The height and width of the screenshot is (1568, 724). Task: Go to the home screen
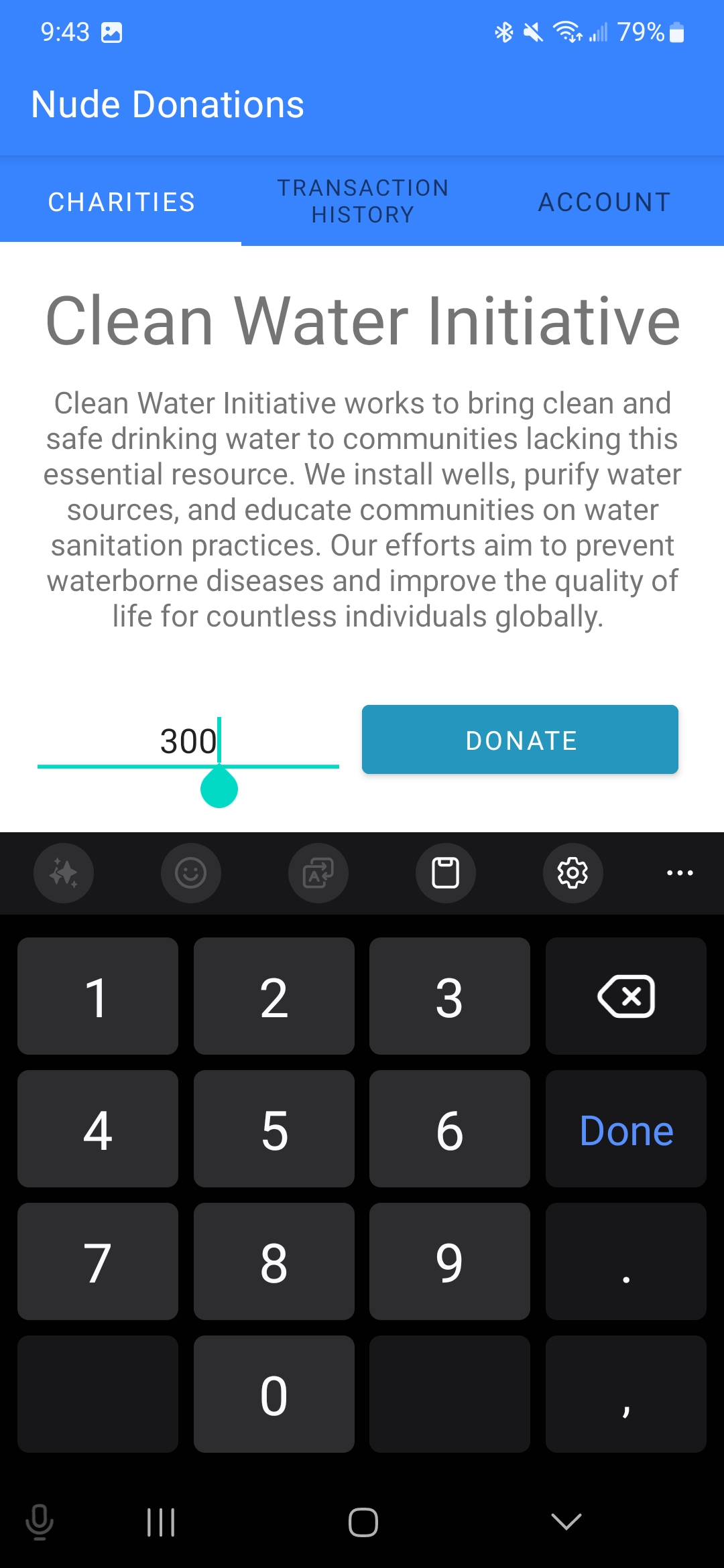tap(363, 1522)
